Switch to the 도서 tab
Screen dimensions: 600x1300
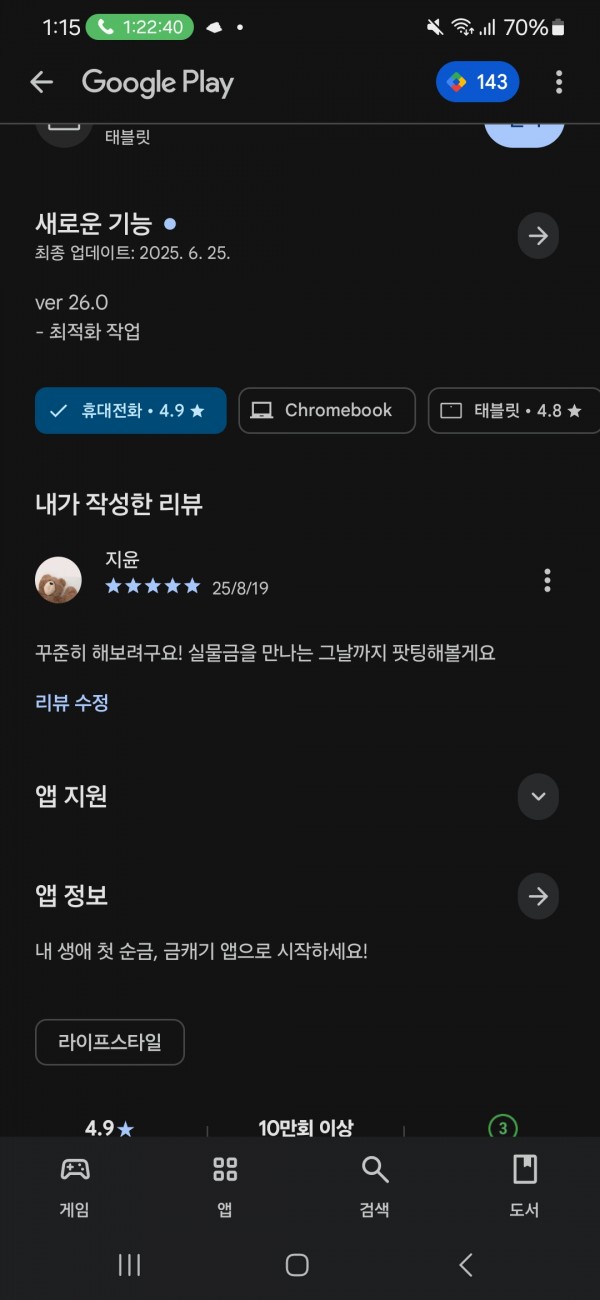tap(525, 1186)
